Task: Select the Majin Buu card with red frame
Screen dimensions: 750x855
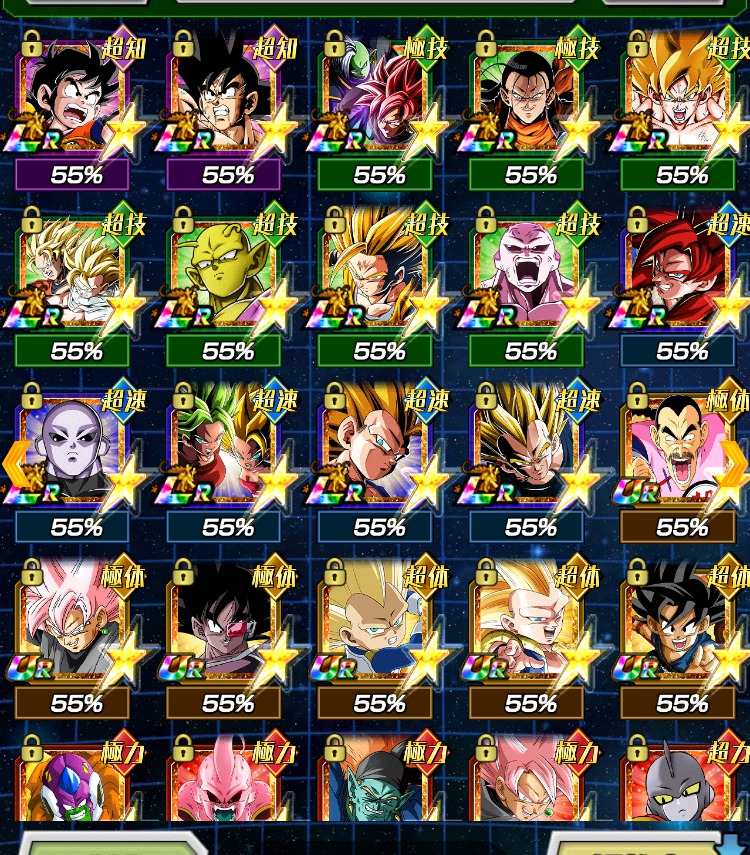Action: point(223,785)
